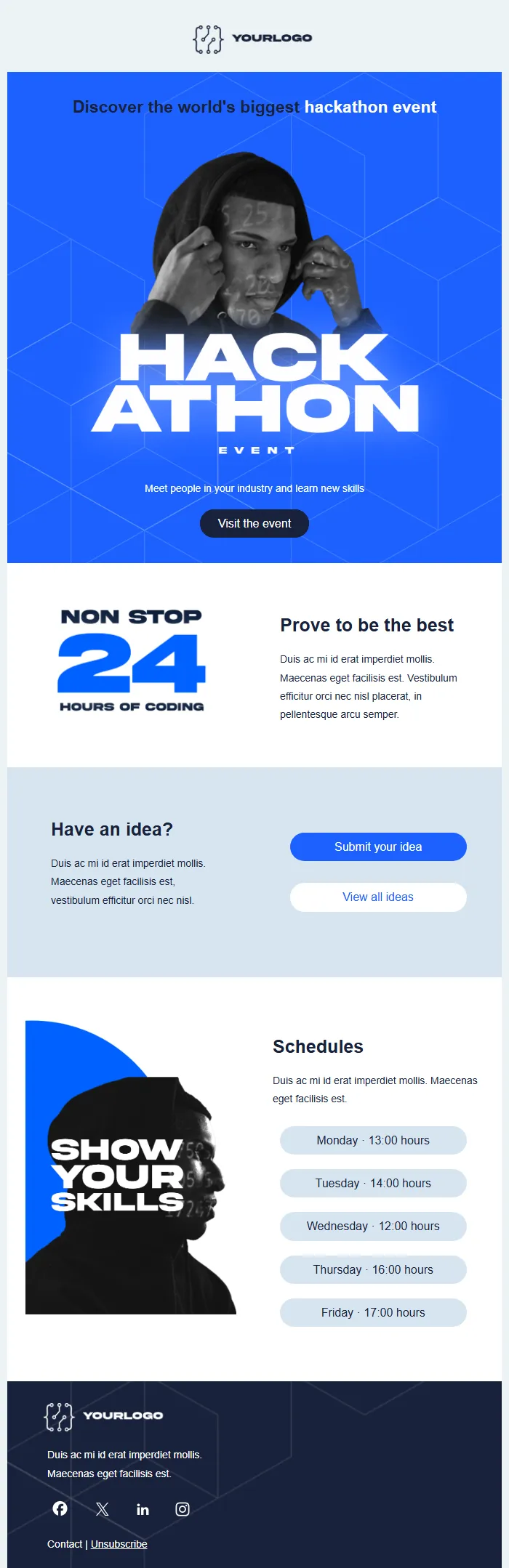Screen dimensions: 509x1568
Task: Open the Instagram icon in footer
Action: click(x=183, y=1509)
